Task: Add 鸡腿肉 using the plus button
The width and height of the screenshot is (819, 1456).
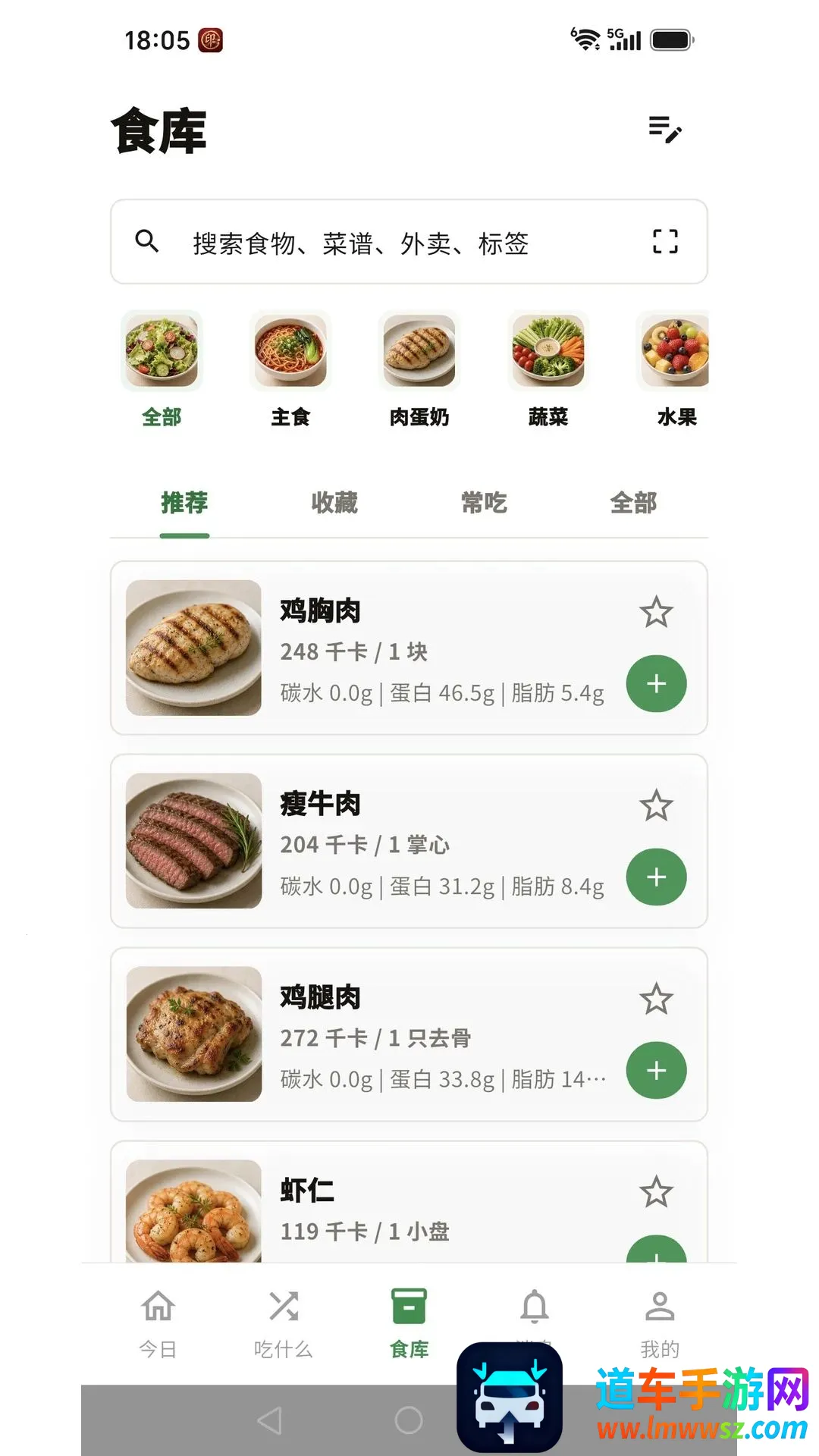Action: pyautogui.click(x=656, y=1071)
